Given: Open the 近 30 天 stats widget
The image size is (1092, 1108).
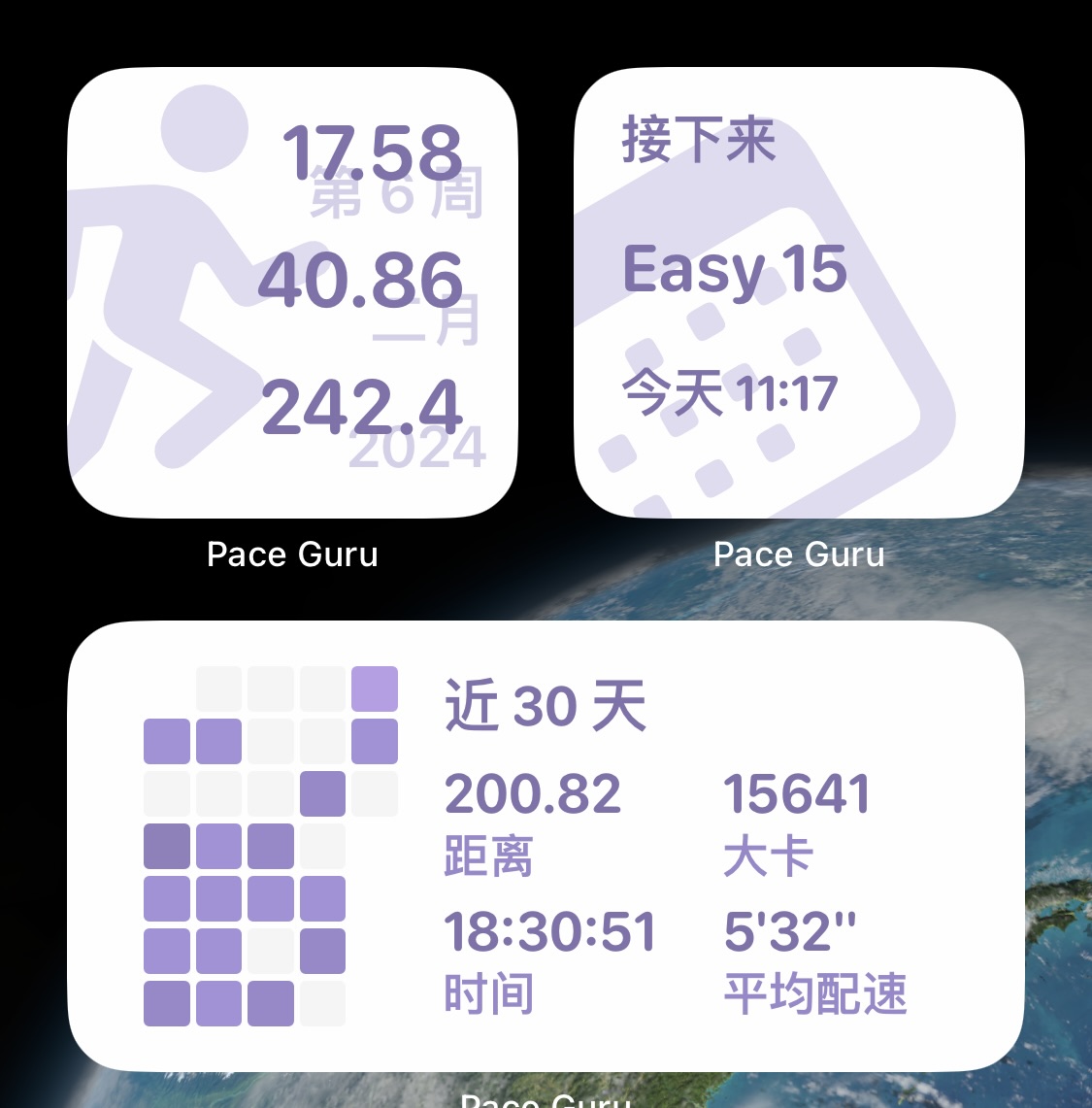Looking at the screenshot, I should [x=546, y=845].
